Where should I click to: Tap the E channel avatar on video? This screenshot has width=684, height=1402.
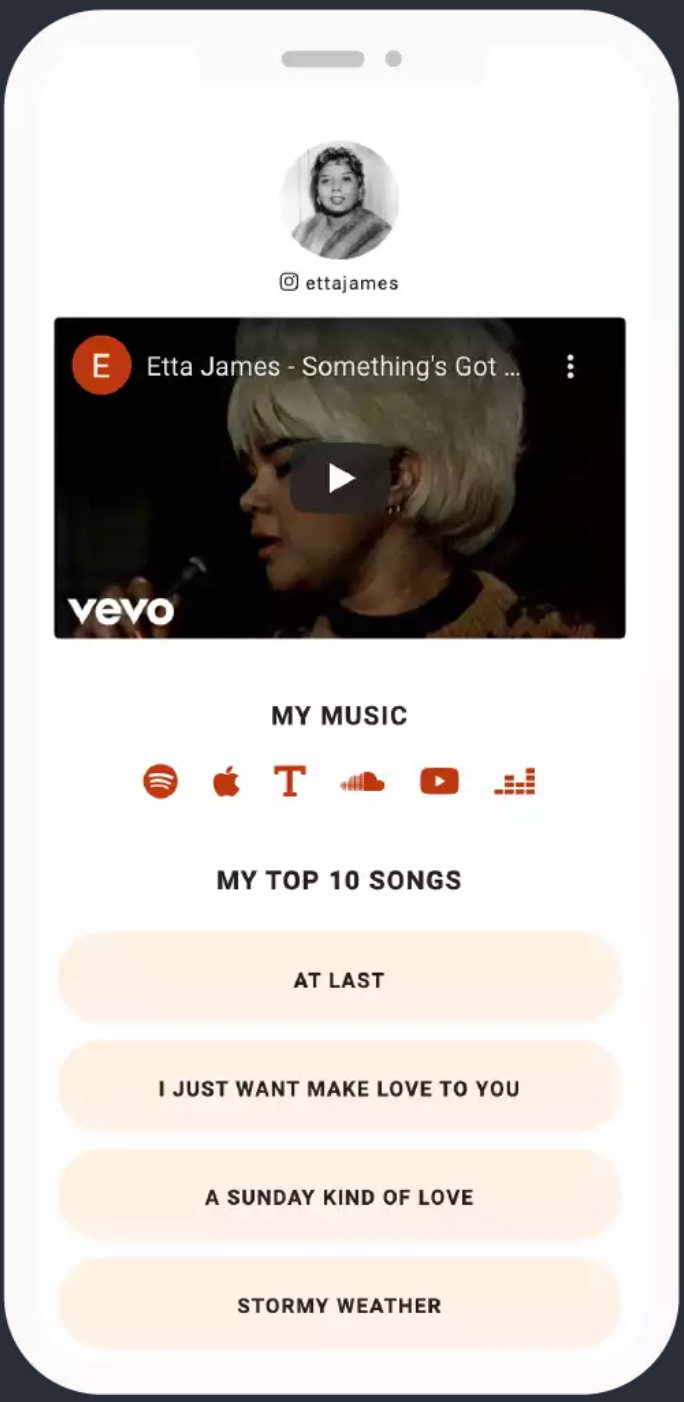click(101, 366)
